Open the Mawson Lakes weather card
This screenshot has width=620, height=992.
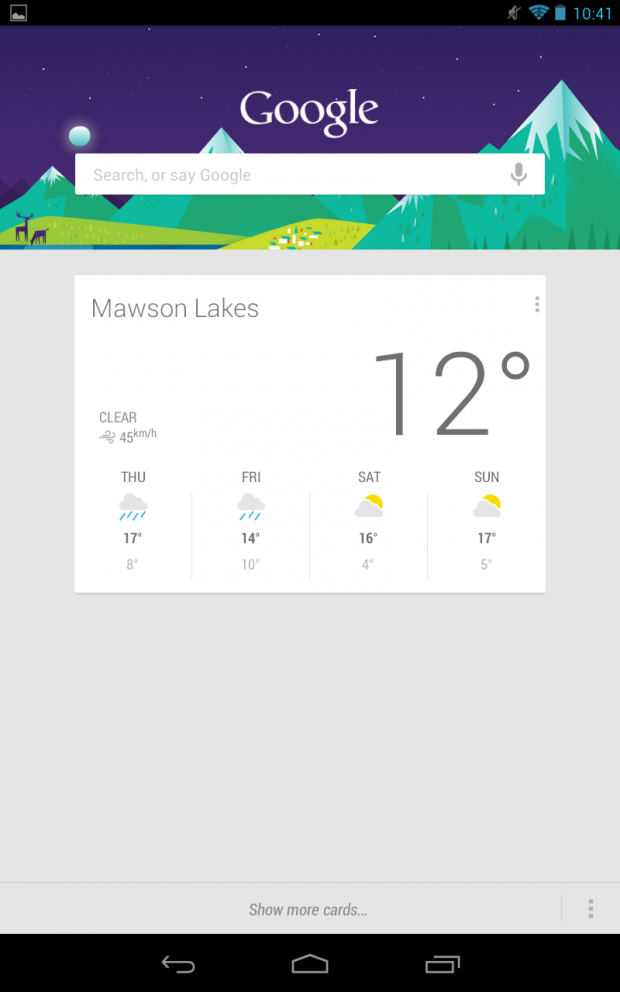(x=309, y=434)
